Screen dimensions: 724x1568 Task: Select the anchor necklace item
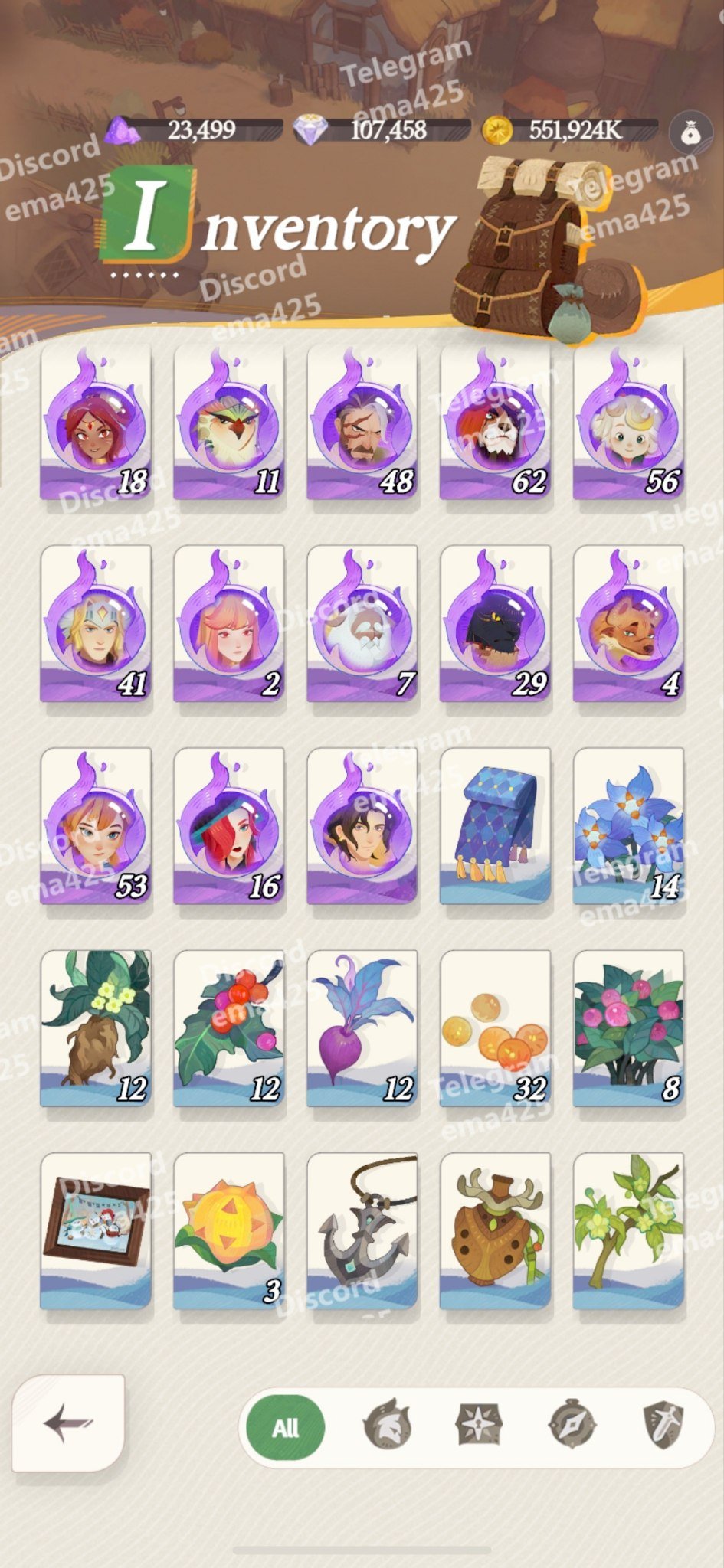click(362, 1230)
